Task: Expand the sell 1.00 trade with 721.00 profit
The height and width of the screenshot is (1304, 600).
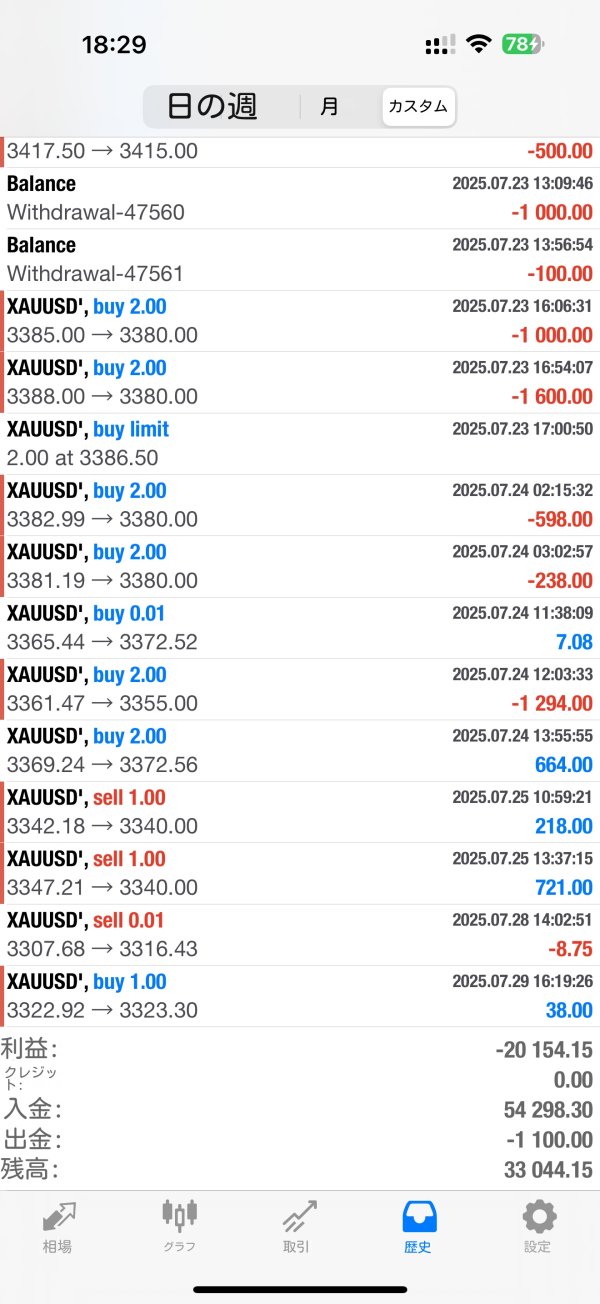Action: 300,873
